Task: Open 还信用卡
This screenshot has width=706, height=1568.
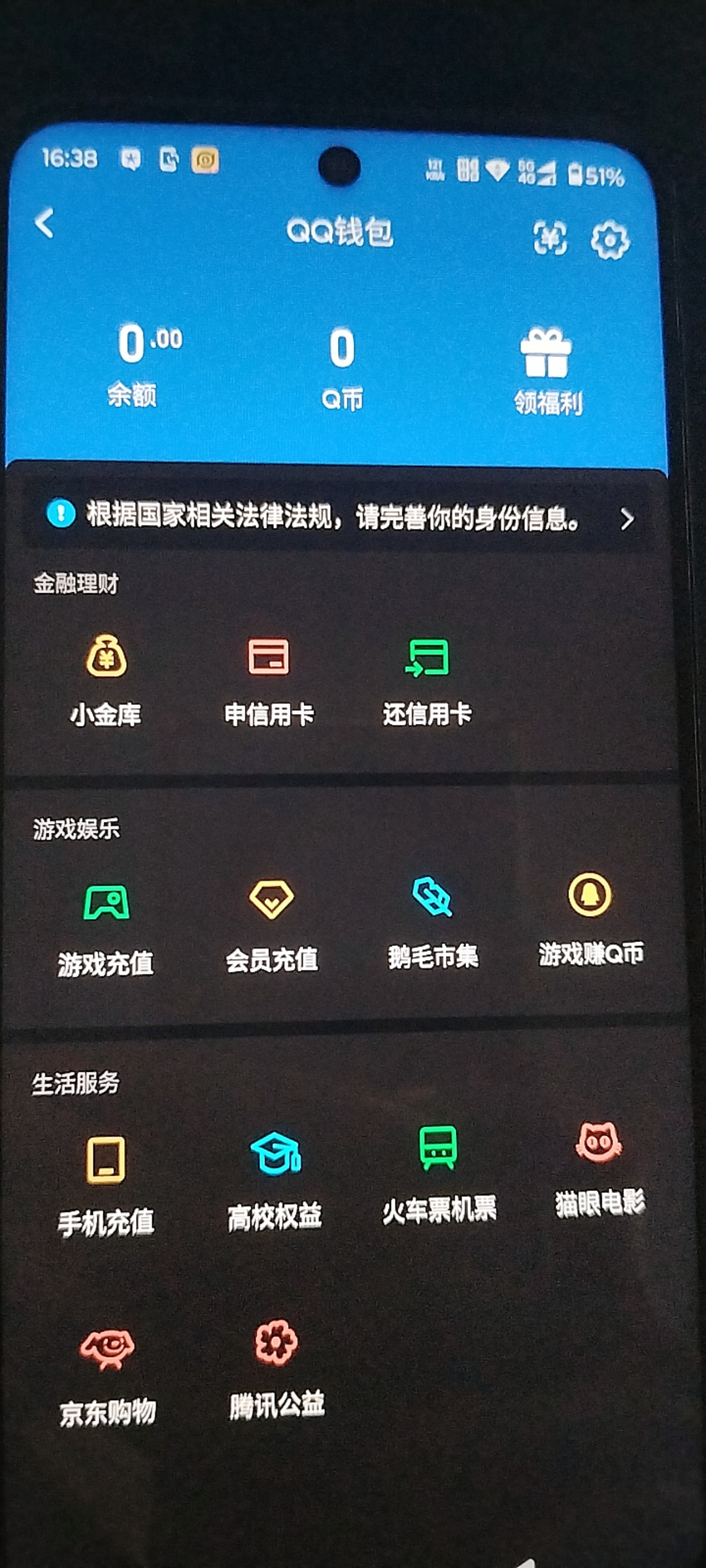Action: pyautogui.click(x=427, y=679)
